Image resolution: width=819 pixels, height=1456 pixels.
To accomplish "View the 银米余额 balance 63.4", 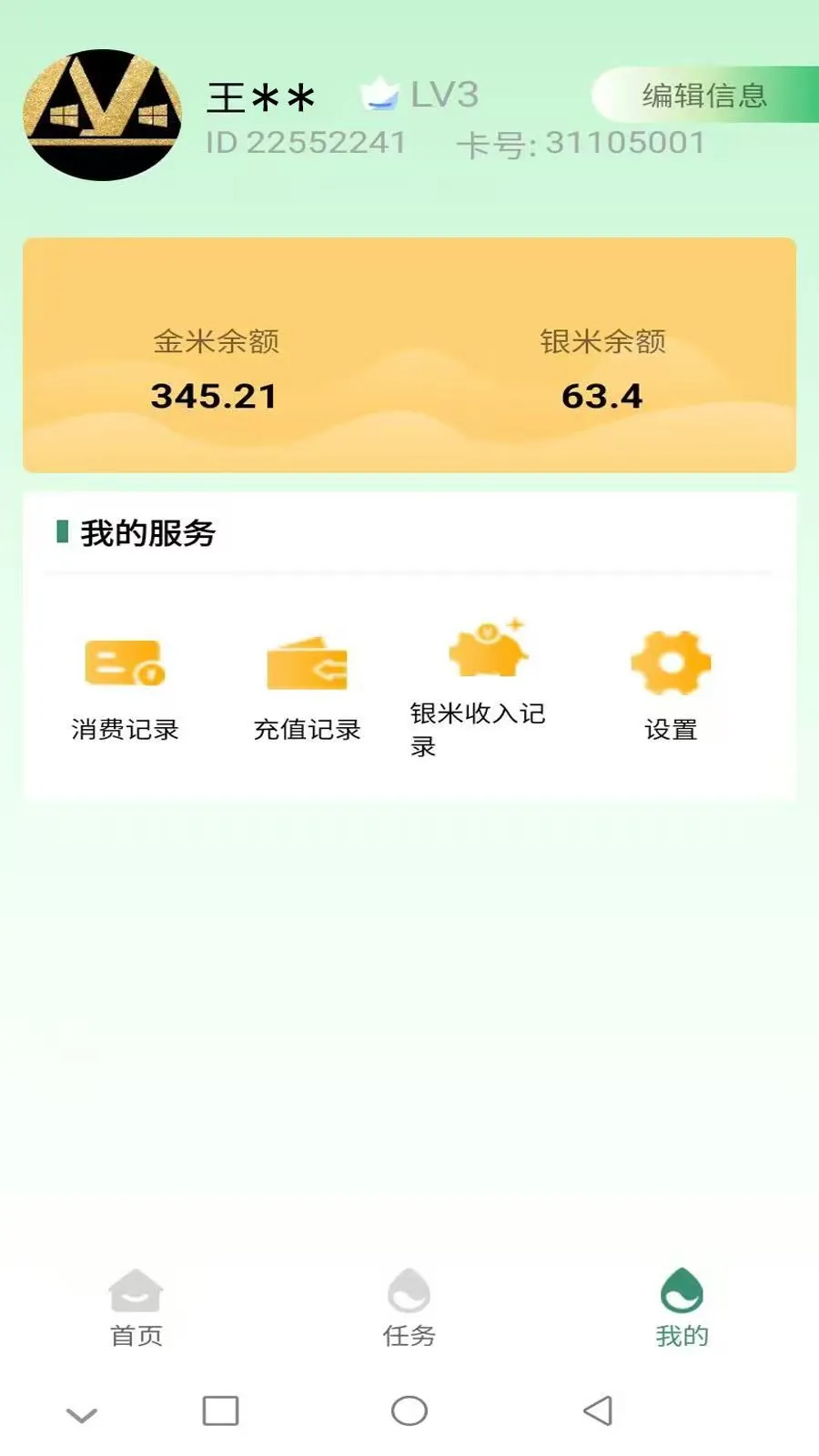I will click(602, 395).
